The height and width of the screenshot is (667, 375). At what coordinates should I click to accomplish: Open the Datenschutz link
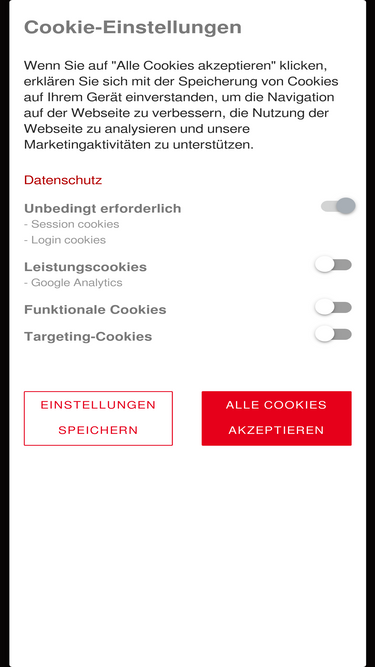[x=63, y=180]
